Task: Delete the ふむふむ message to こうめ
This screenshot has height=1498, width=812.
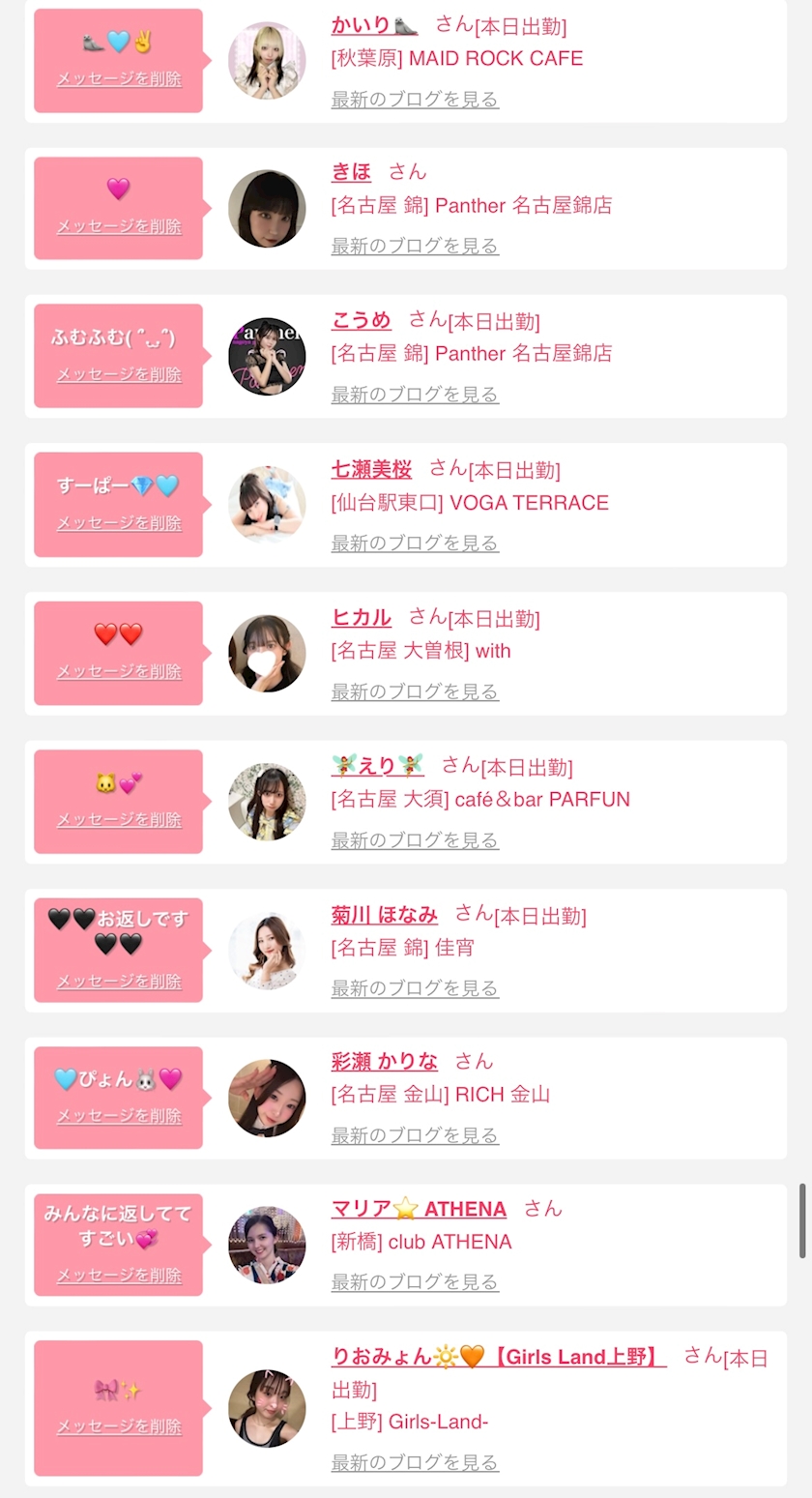Action: (119, 374)
